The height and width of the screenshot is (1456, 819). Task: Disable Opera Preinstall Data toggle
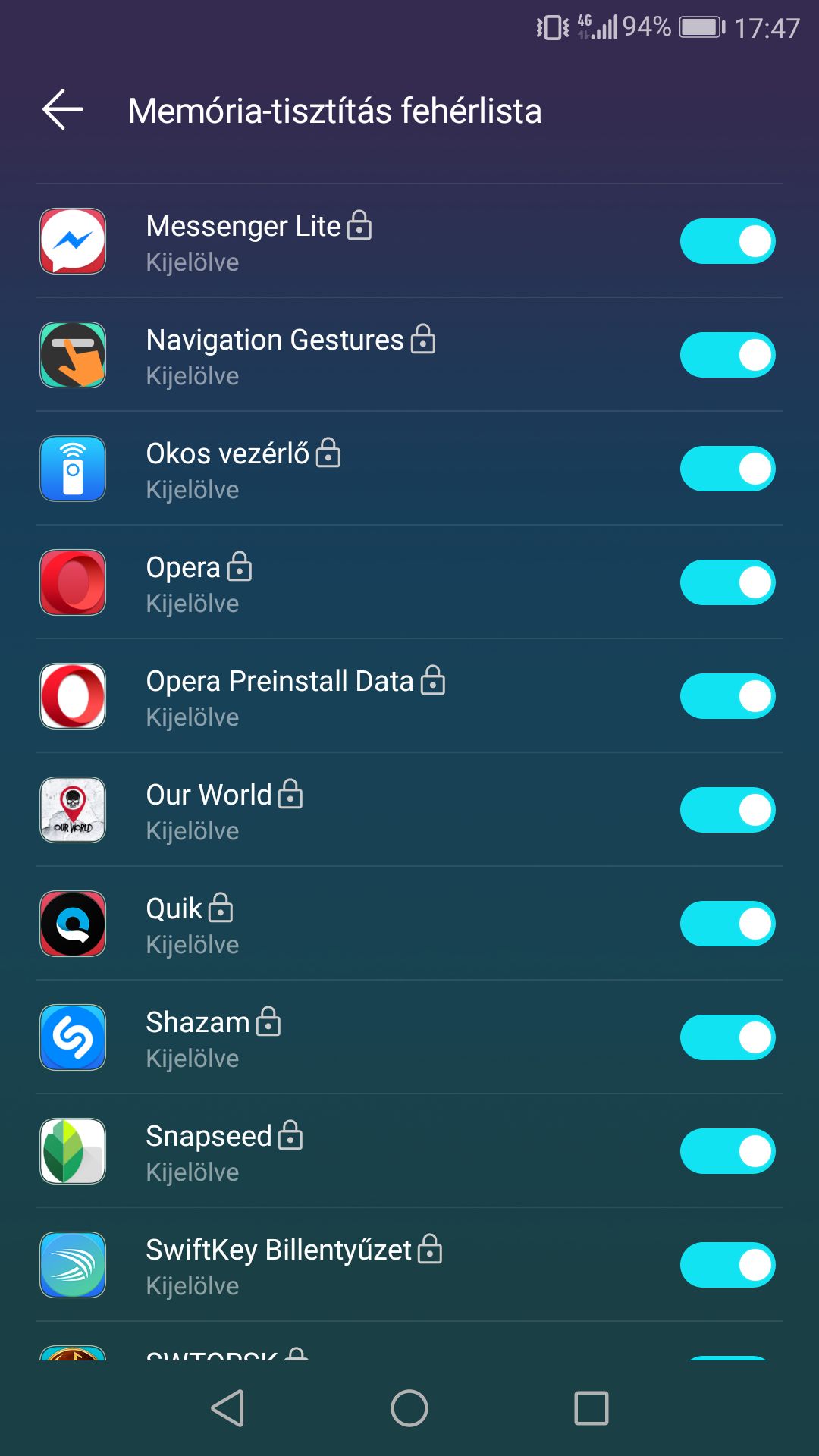point(727,696)
